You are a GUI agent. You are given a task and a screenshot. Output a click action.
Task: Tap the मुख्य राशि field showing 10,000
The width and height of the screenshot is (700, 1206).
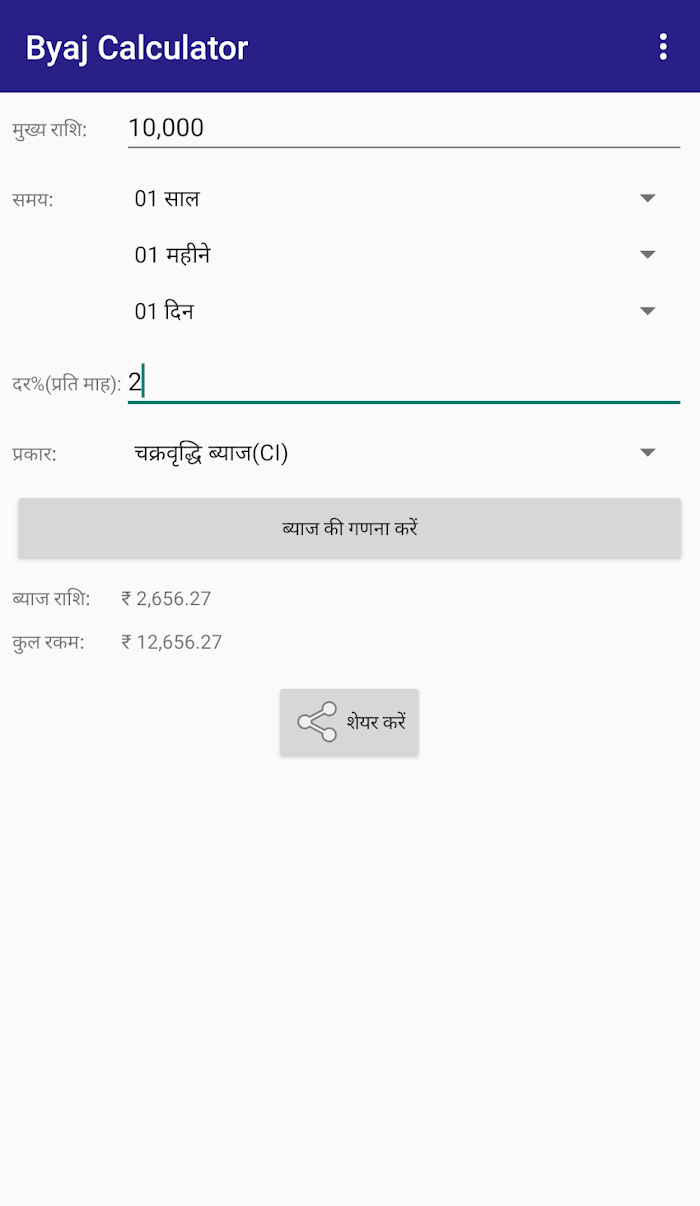point(404,128)
